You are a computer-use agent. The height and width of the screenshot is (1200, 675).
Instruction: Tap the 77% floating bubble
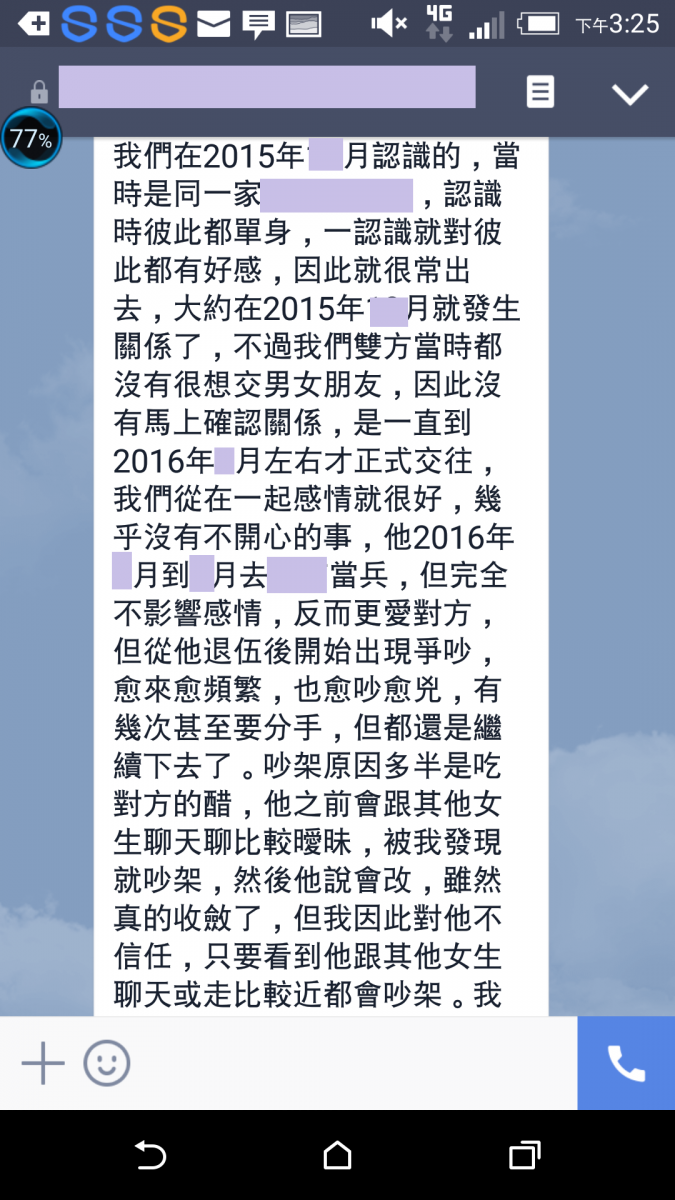31,139
